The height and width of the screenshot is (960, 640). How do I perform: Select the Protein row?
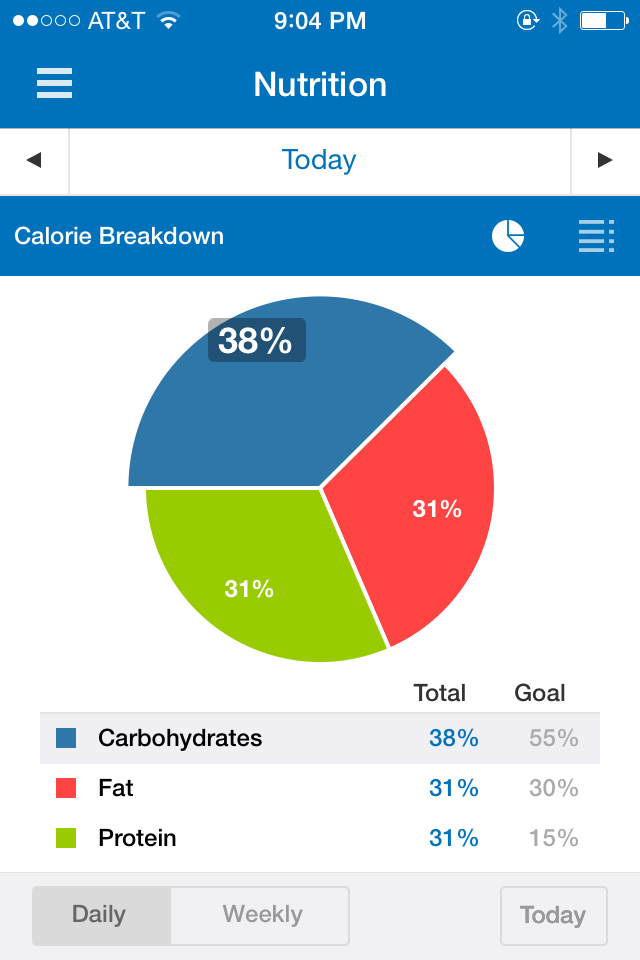pos(320,838)
